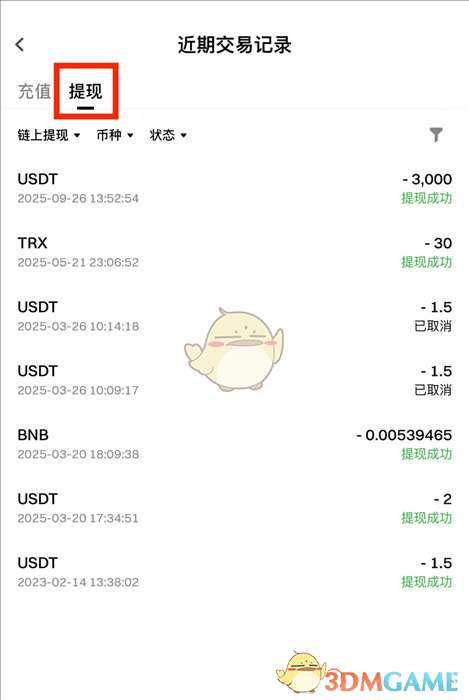Open cancelled USDT record from 10:14:18
Image resolution: width=469 pixels, height=700 pixels.
tap(234, 316)
